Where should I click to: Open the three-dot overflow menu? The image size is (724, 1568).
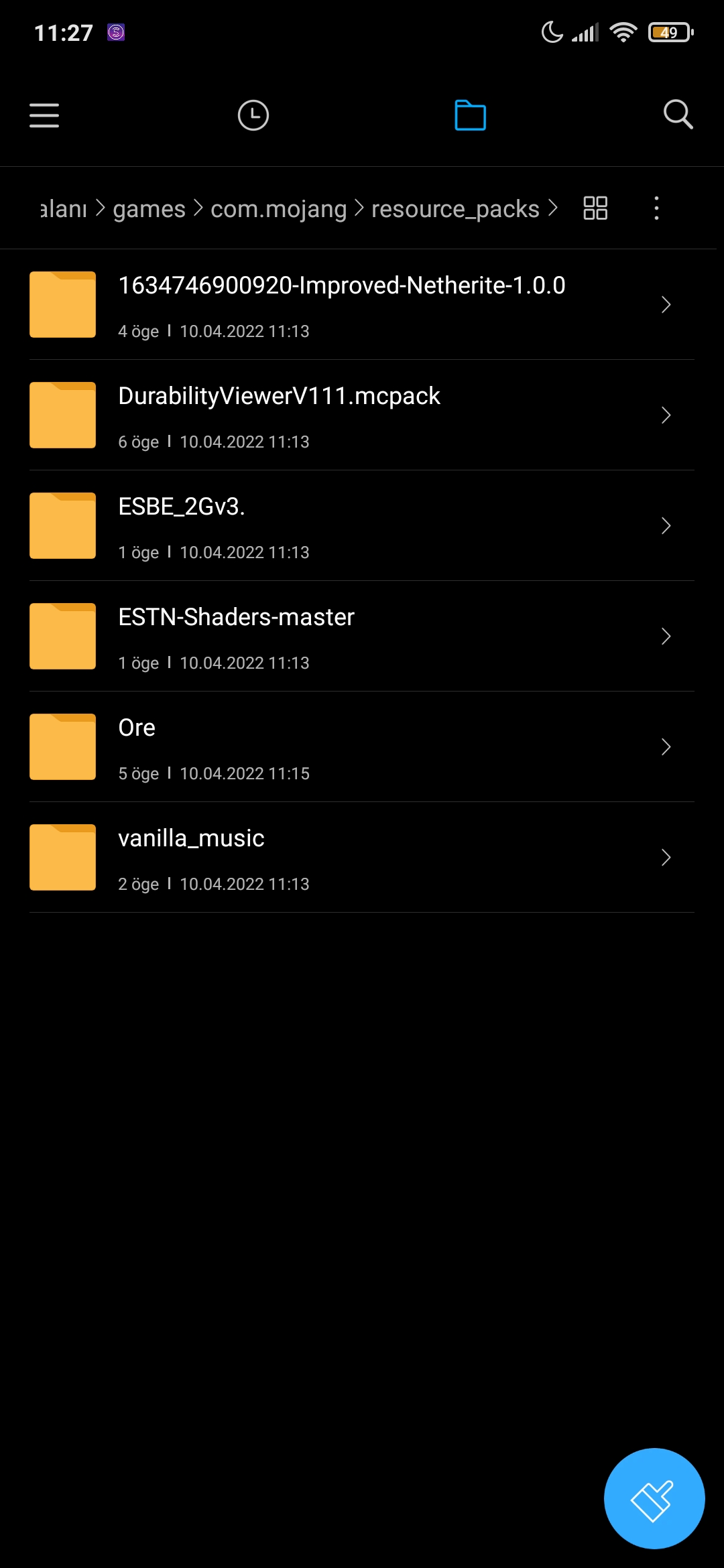point(656,208)
